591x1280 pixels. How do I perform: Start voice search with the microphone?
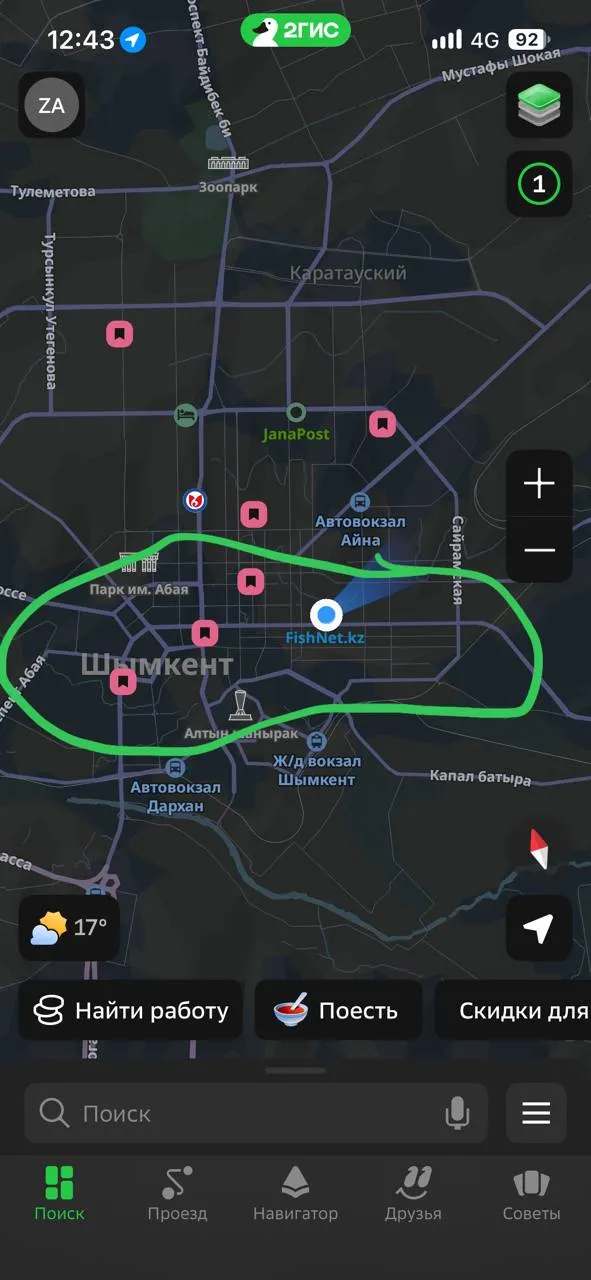[458, 1113]
